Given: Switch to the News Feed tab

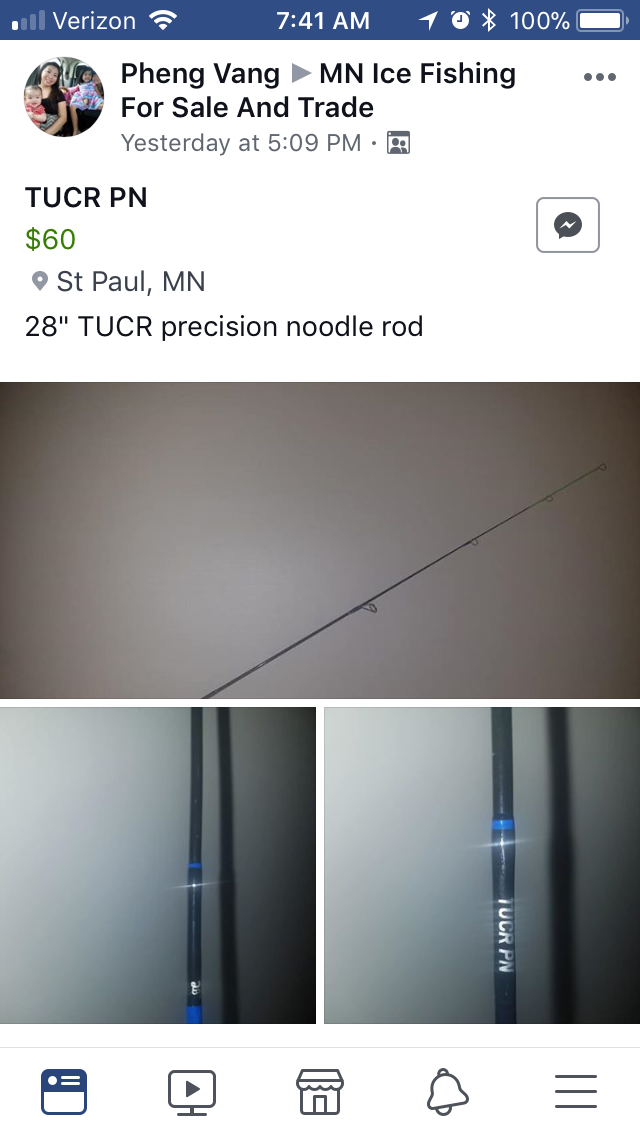Looking at the screenshot, I should coord(64,1091).
